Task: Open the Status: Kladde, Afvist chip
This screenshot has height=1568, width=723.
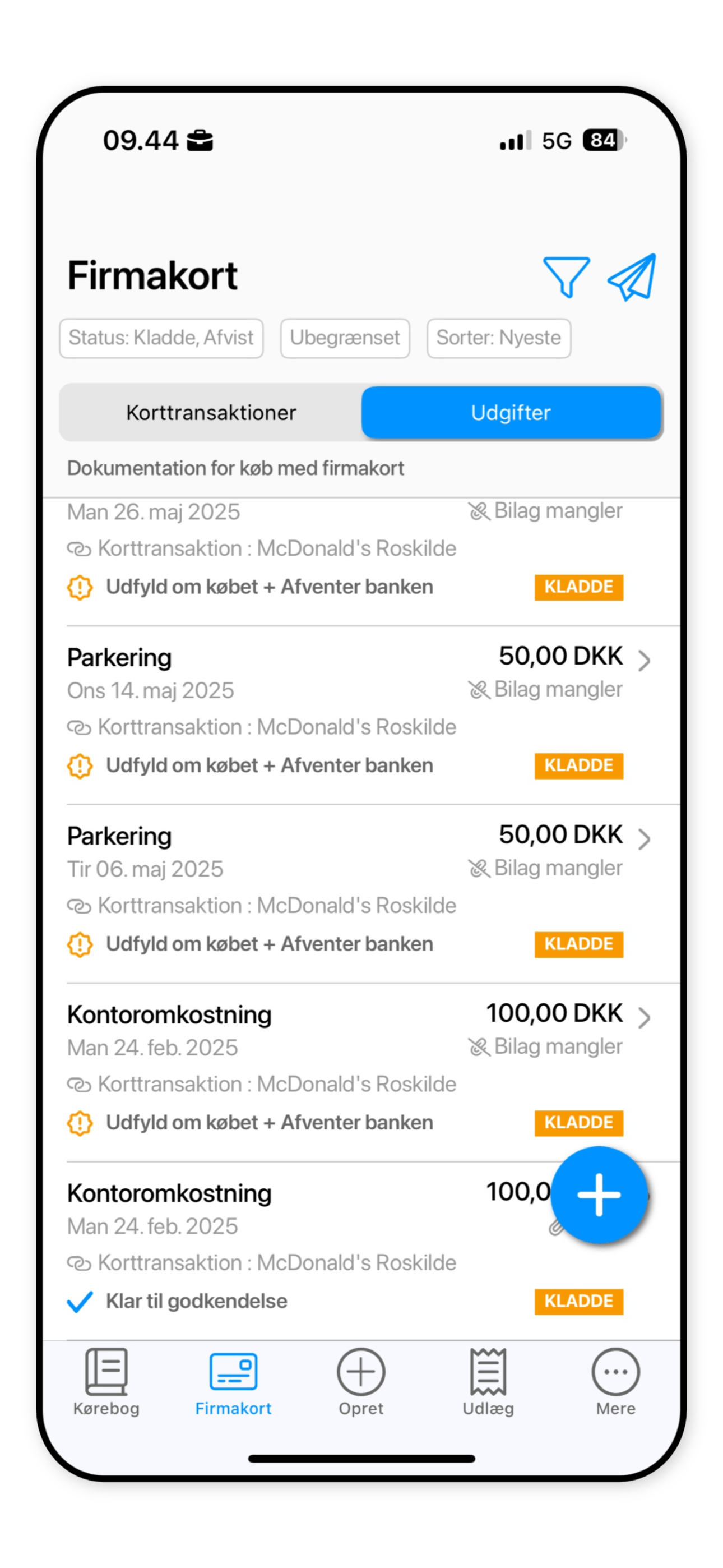Action: tap(161, 338)
